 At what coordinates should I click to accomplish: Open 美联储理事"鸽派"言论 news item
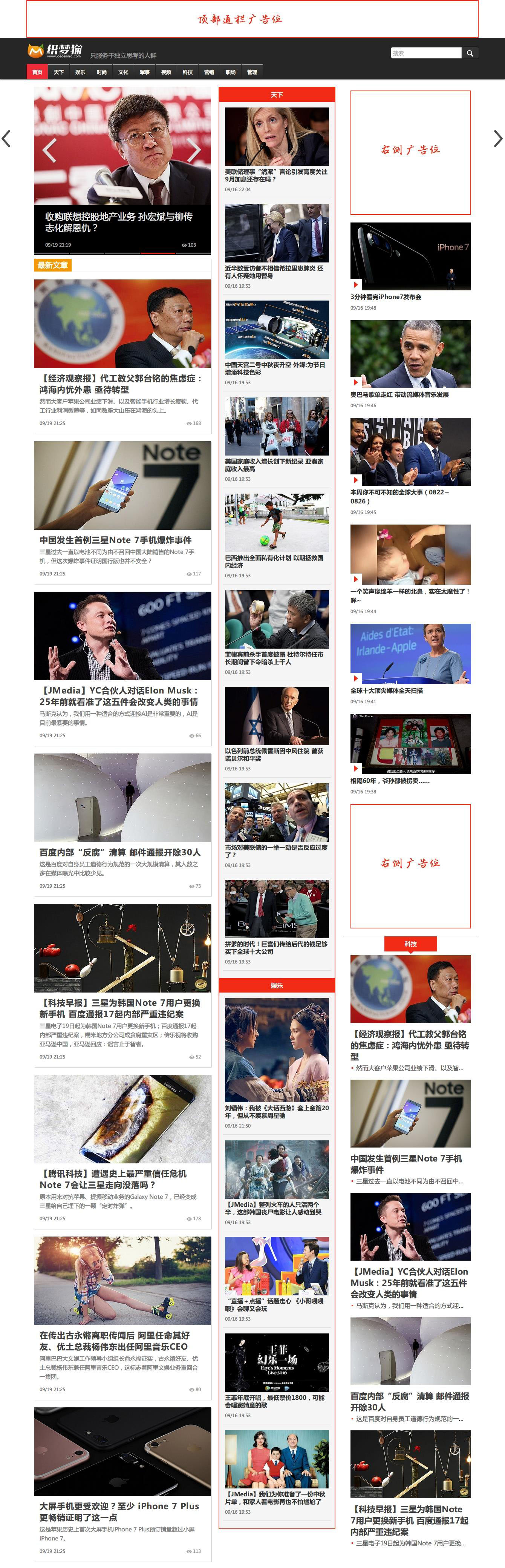tap(275, 175)
